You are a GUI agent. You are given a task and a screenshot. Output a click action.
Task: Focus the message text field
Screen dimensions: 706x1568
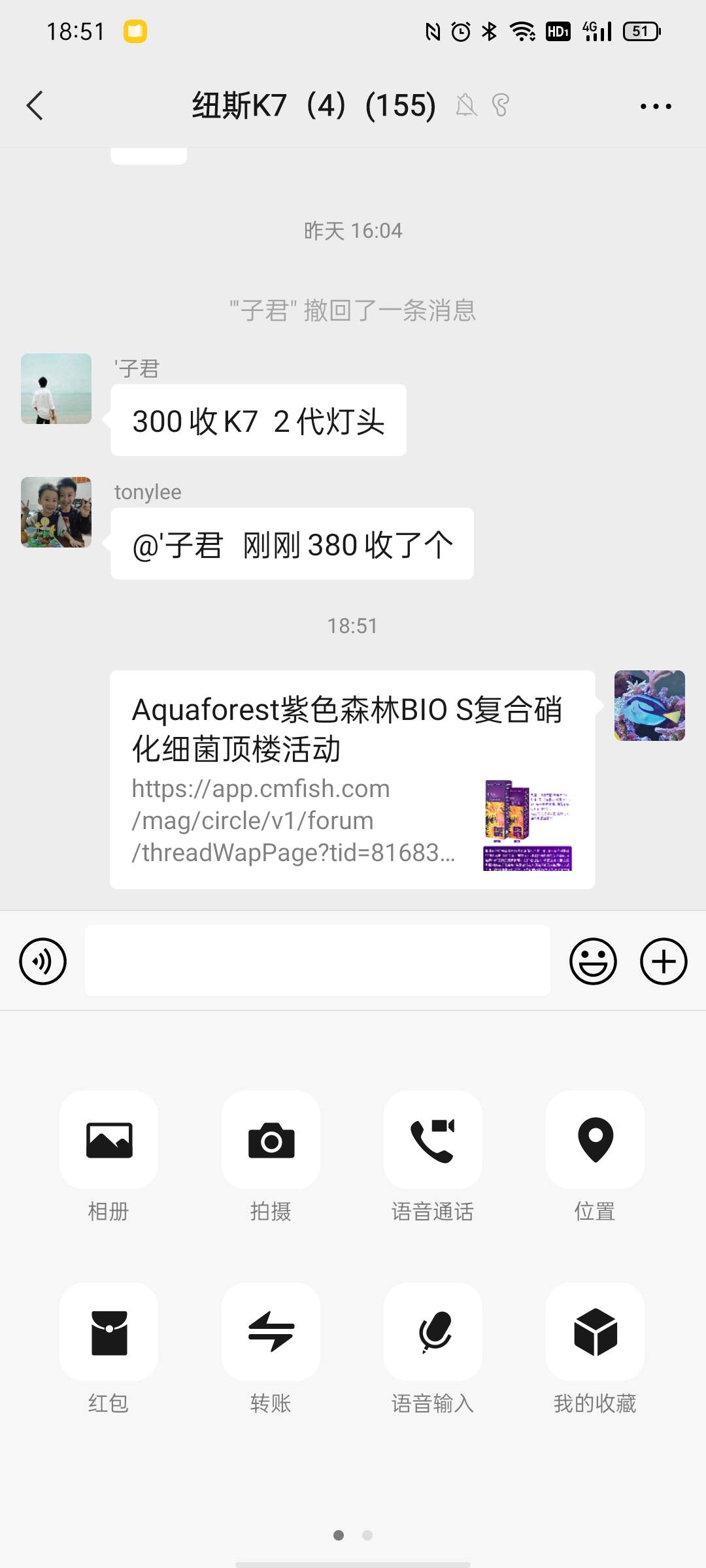click(x=317, y=960)
